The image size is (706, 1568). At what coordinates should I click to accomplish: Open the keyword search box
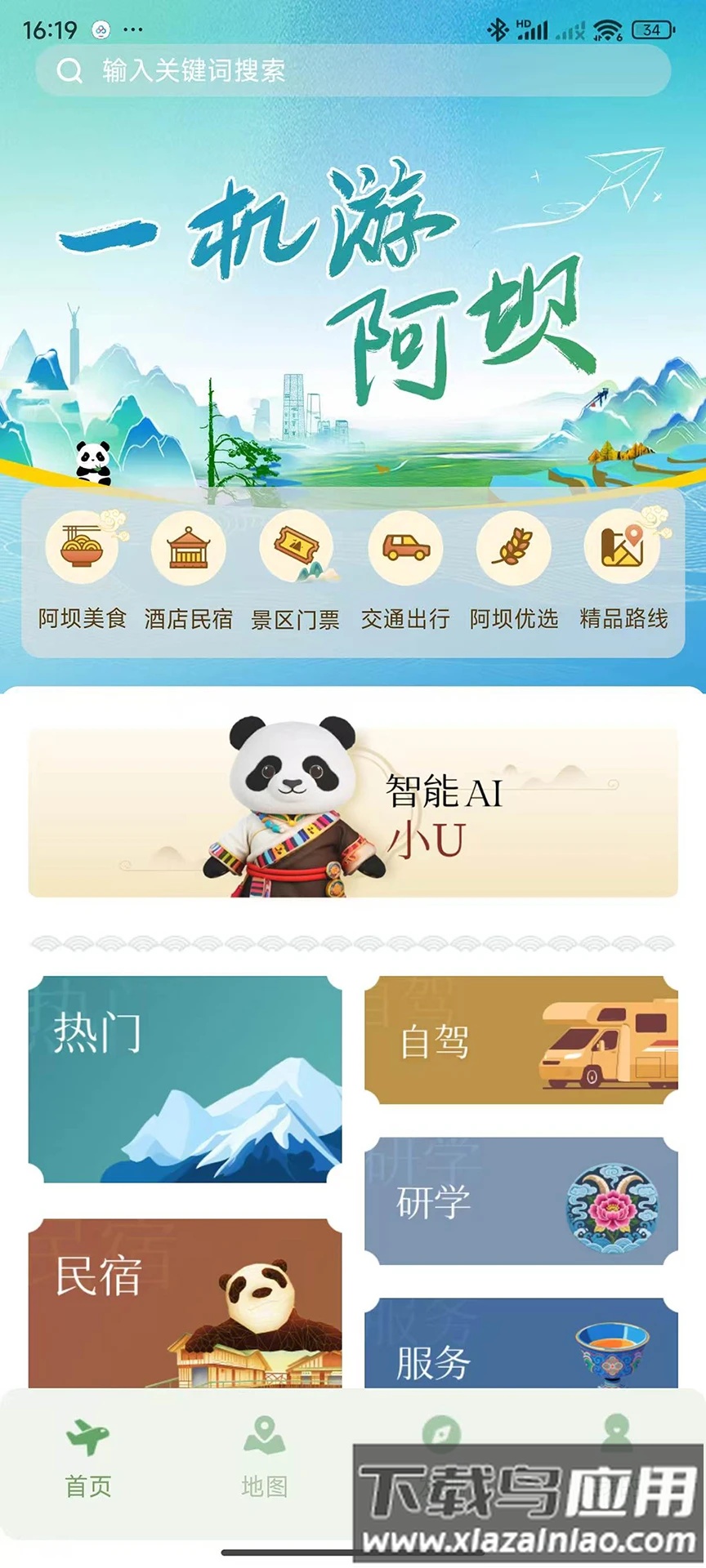[x=353, y=70]
